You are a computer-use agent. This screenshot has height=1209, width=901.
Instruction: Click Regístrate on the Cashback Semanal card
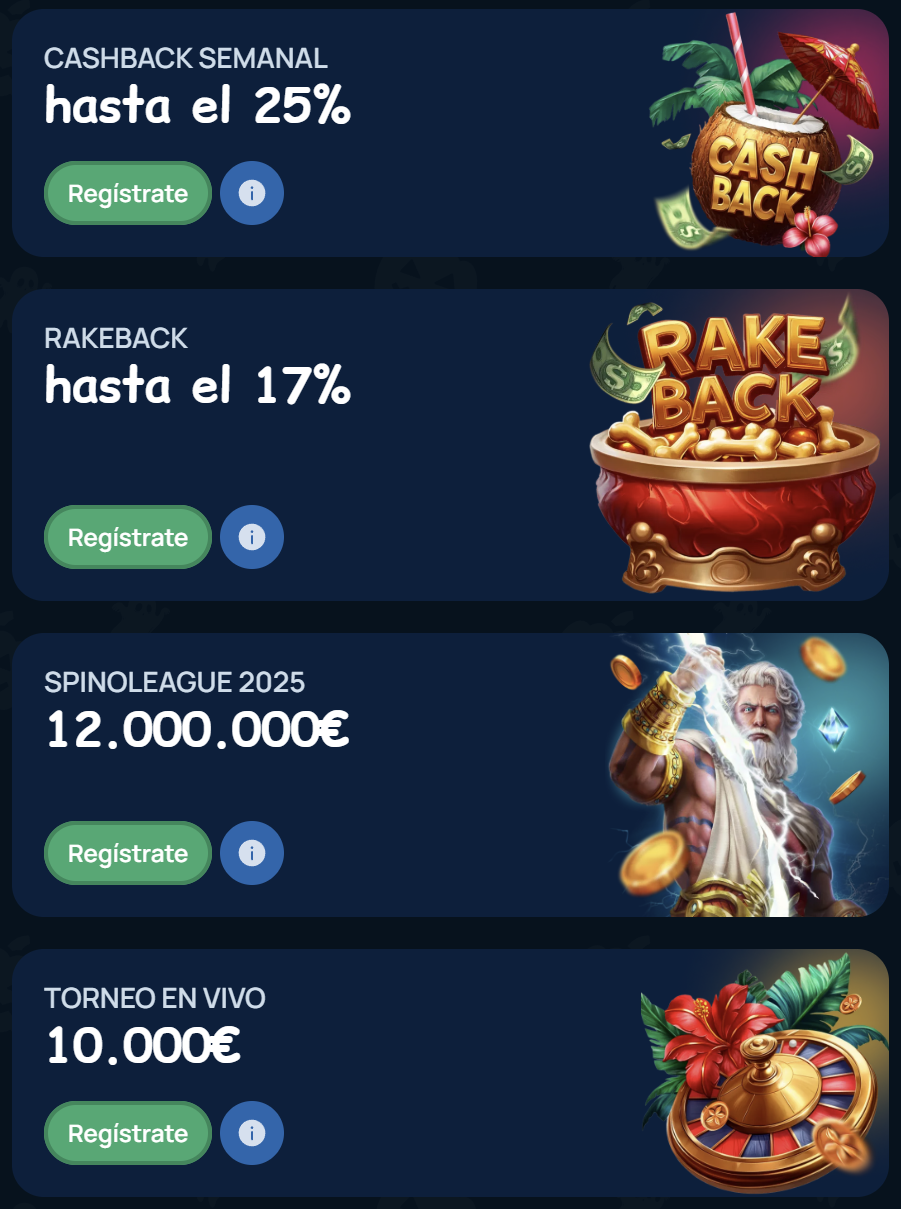click(127, 193)
